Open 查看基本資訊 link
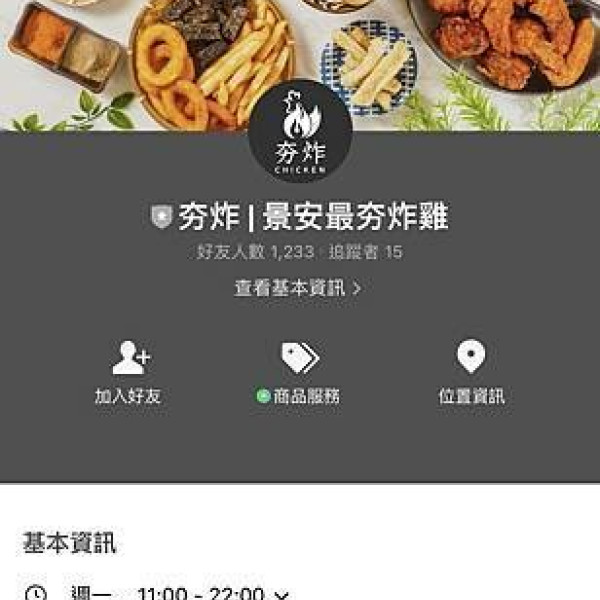The height and width of the screenshot is (600, 600). click(298, 288)
